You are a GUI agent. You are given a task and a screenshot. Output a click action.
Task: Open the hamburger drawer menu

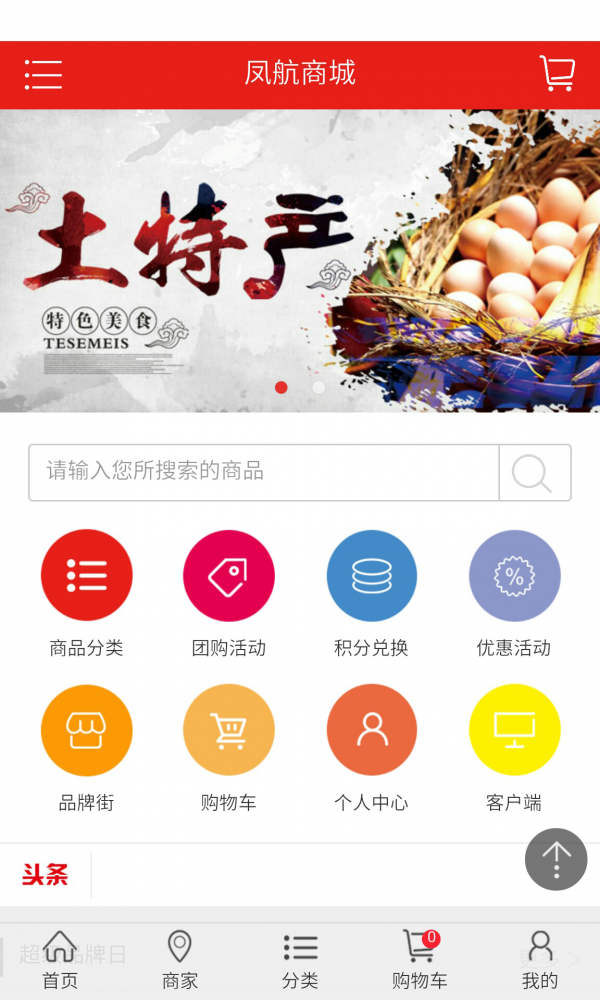43,74
